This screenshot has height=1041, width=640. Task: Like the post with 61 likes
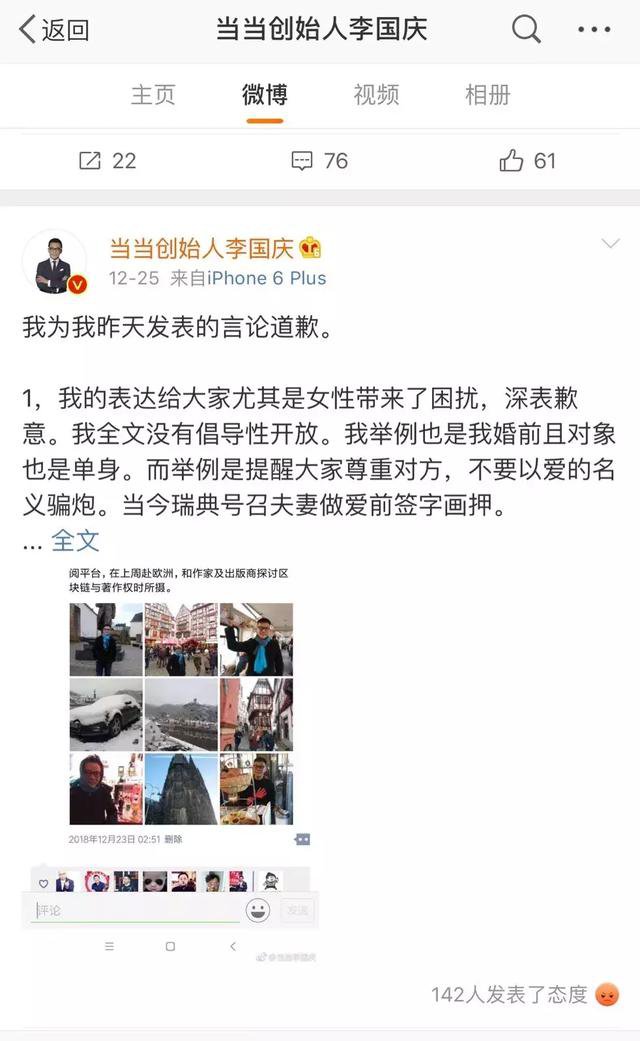pyautogui.click(x=528, y=160)
